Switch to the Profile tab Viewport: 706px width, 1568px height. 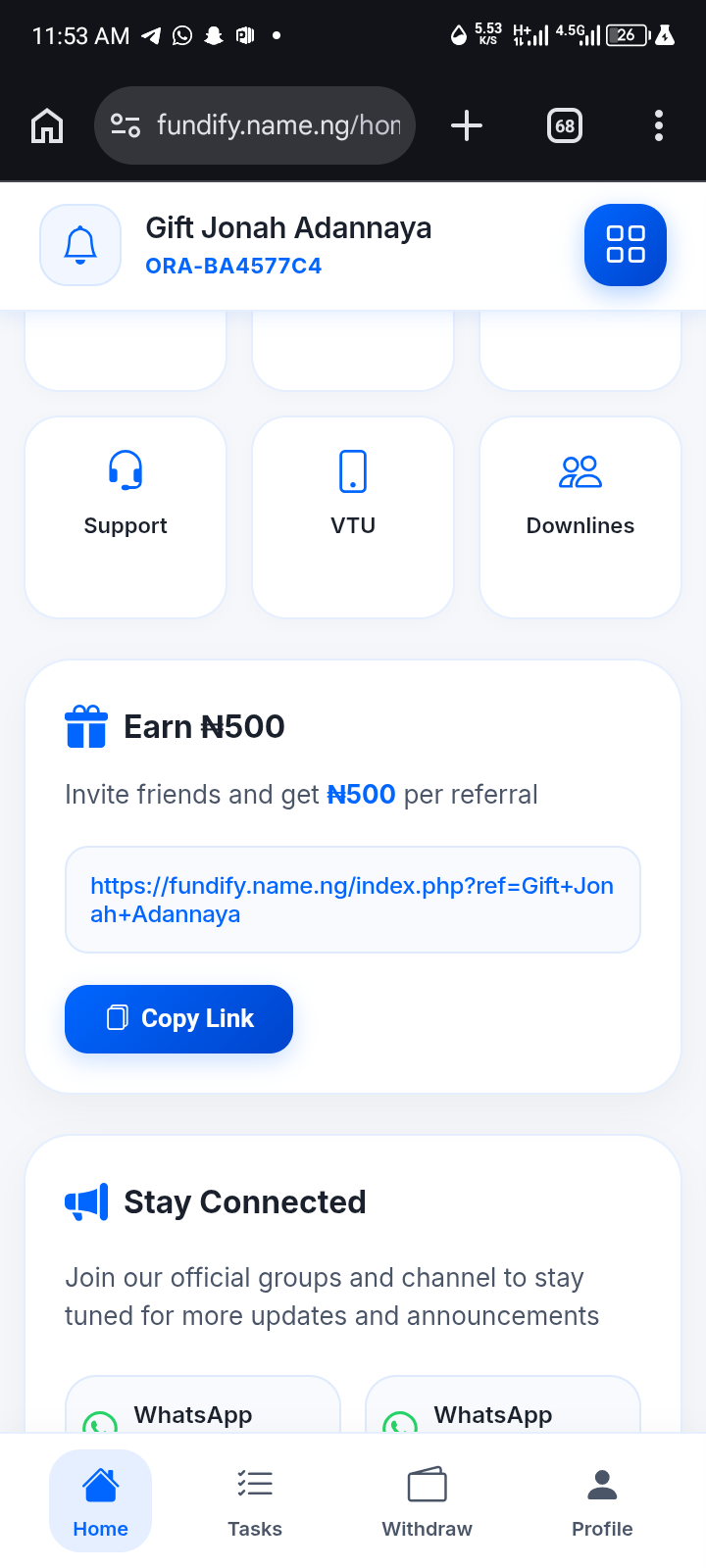(602, 1500)
